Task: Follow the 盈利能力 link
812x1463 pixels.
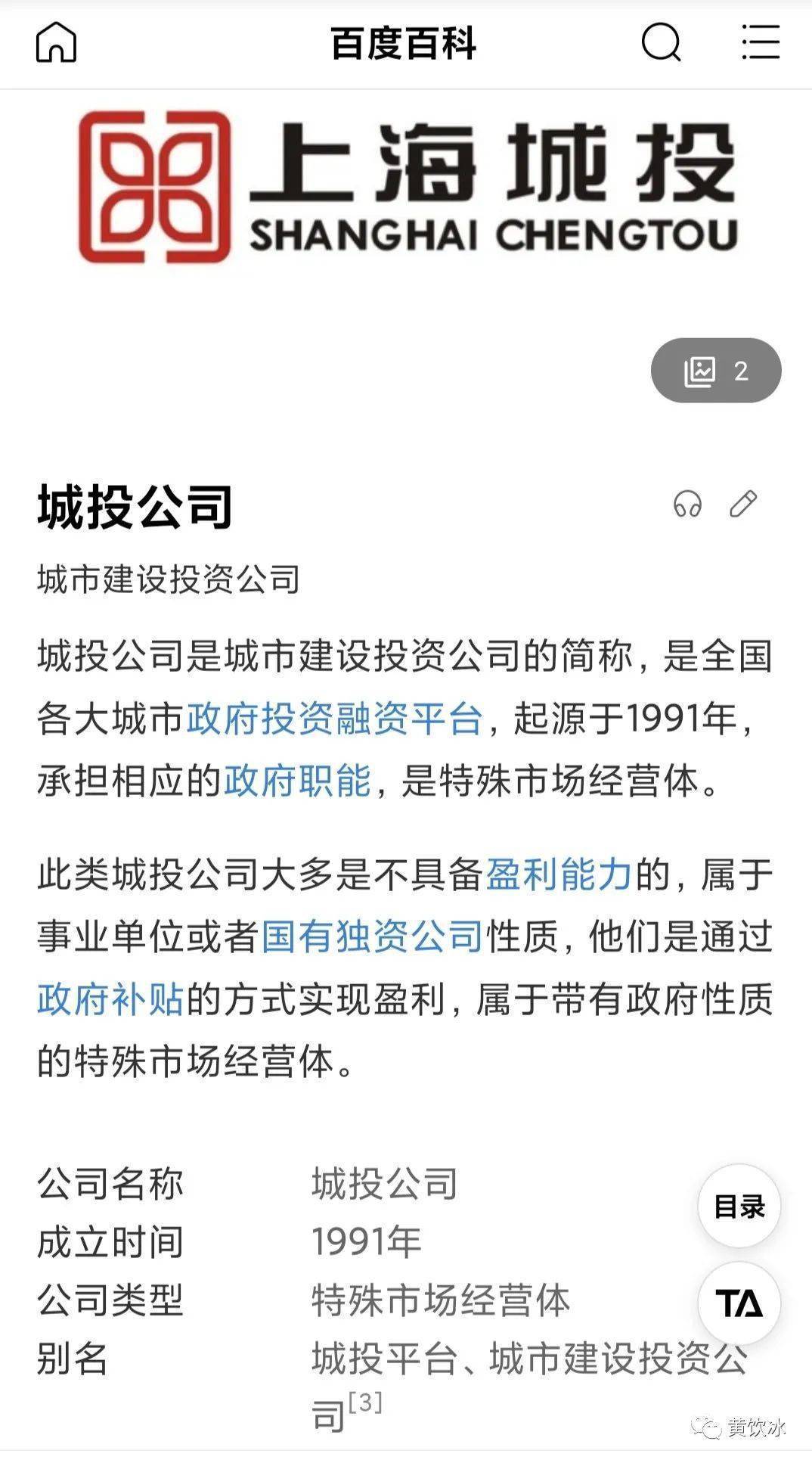Action: point(558,874)
